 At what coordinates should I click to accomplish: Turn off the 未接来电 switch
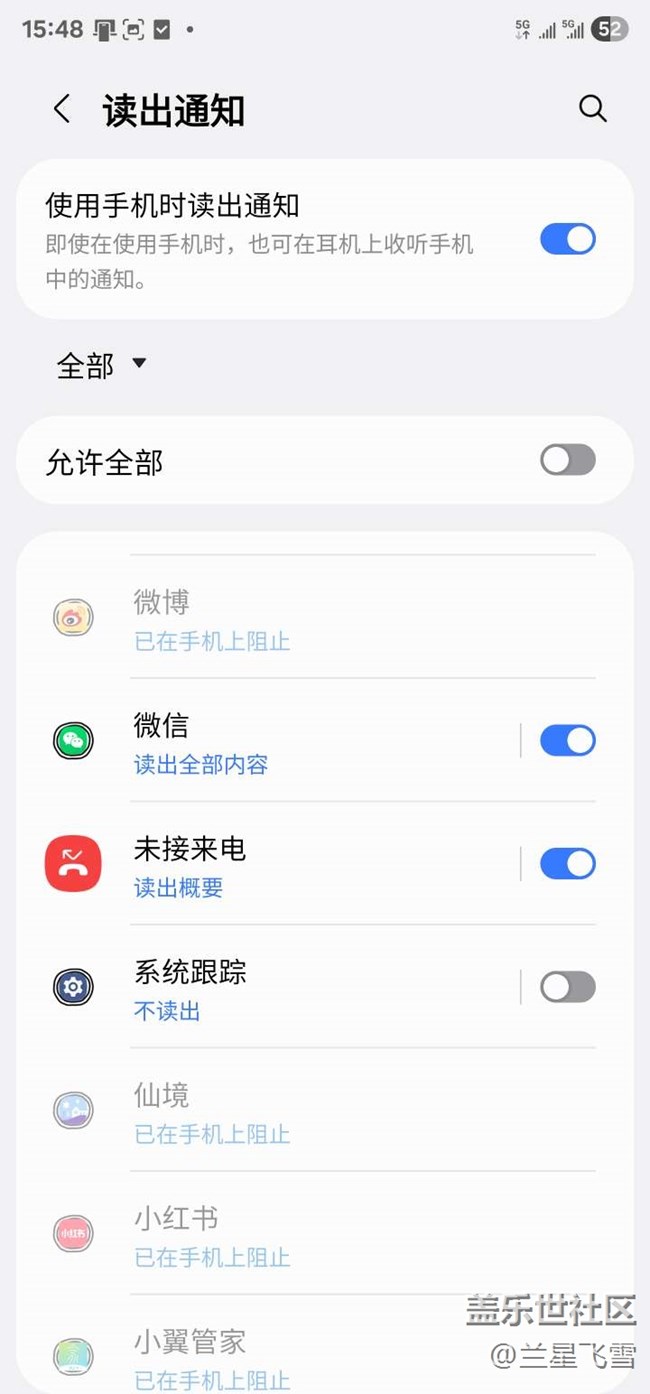coord(567,864)
